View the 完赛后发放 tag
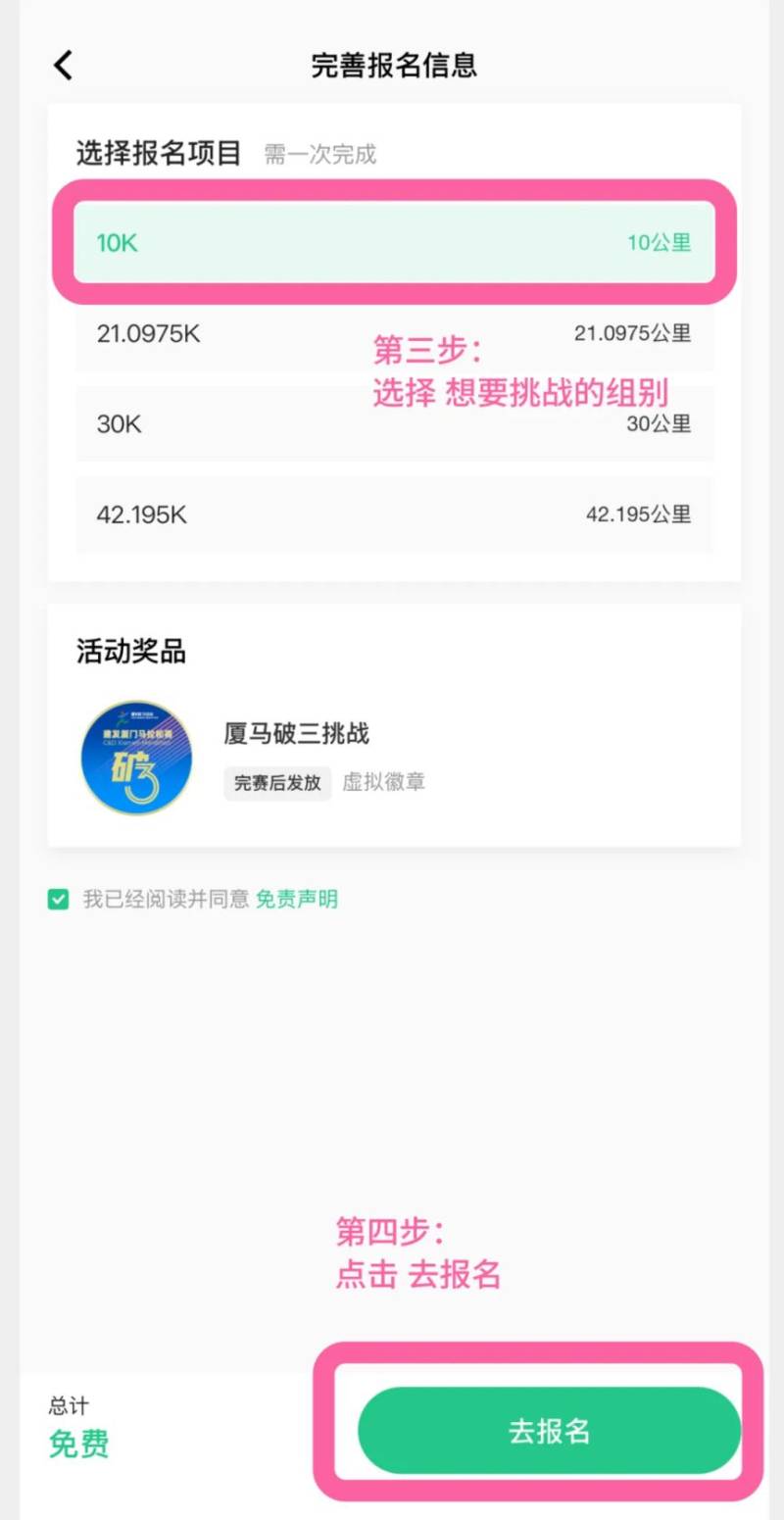This screenshot has height=1520, width=784. (276, 783)
